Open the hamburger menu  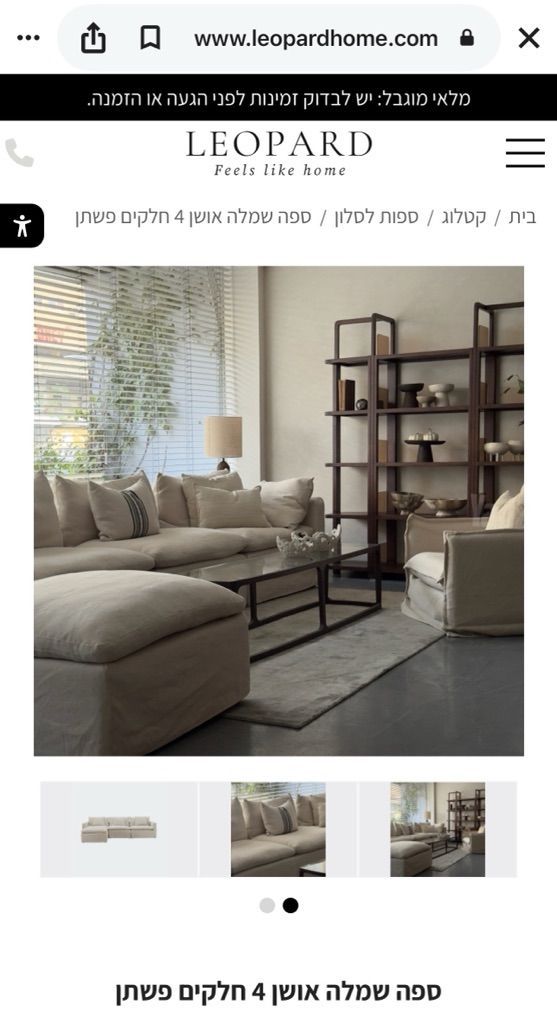(525, 153)
